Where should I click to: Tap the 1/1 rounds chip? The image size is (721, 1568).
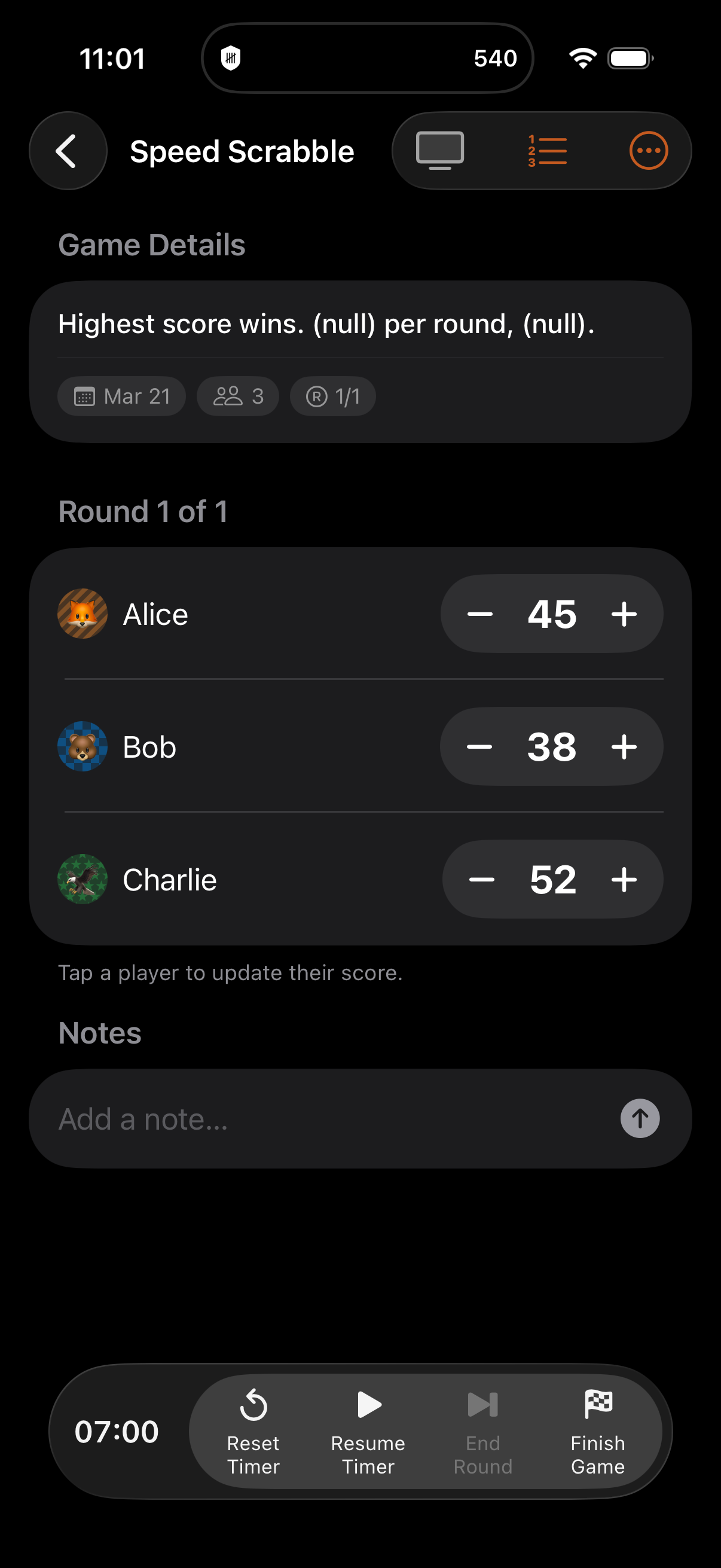[332, 396]
